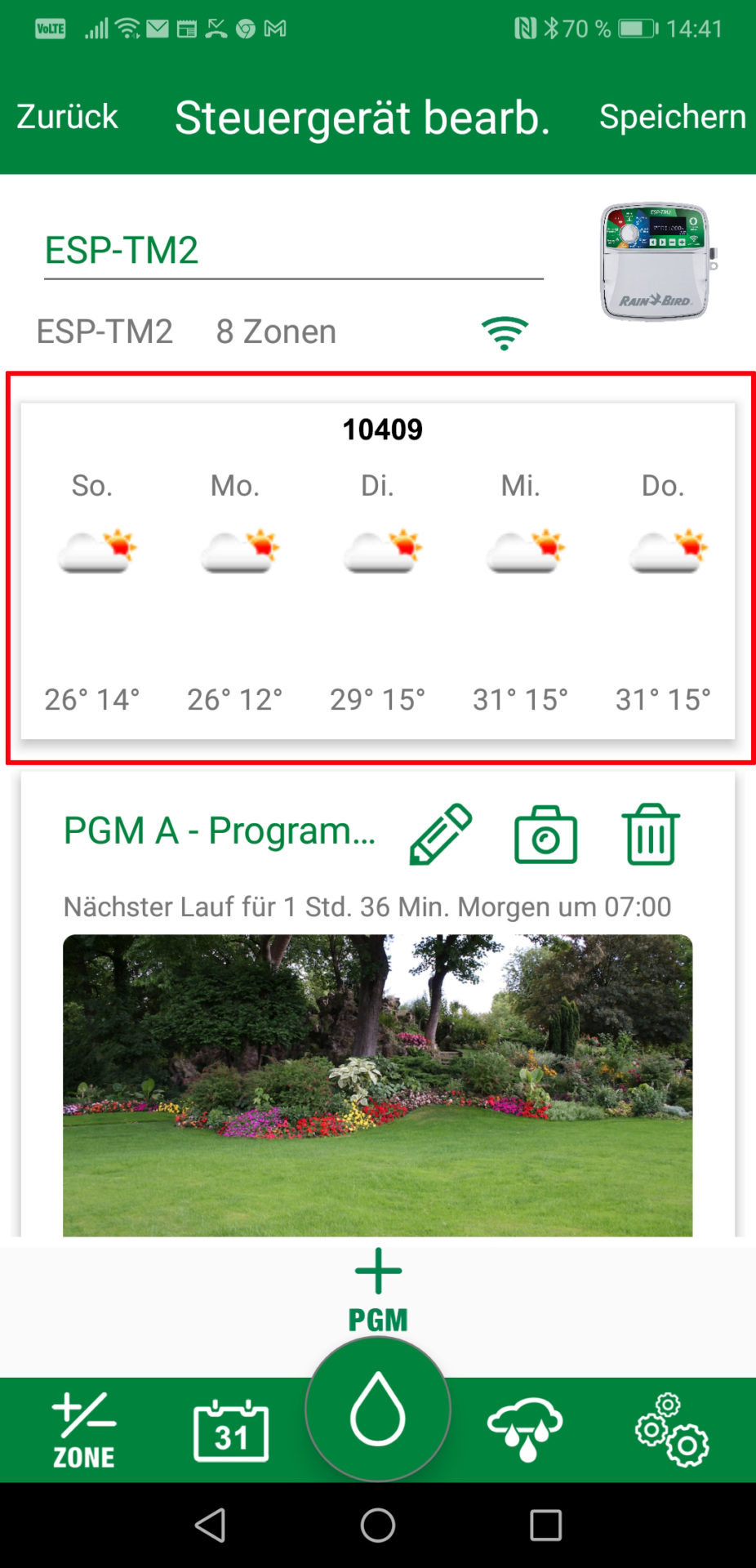Add a new program with plus PGM
This screenshot has height=1568, width=756.
[x=378, y=1290]
